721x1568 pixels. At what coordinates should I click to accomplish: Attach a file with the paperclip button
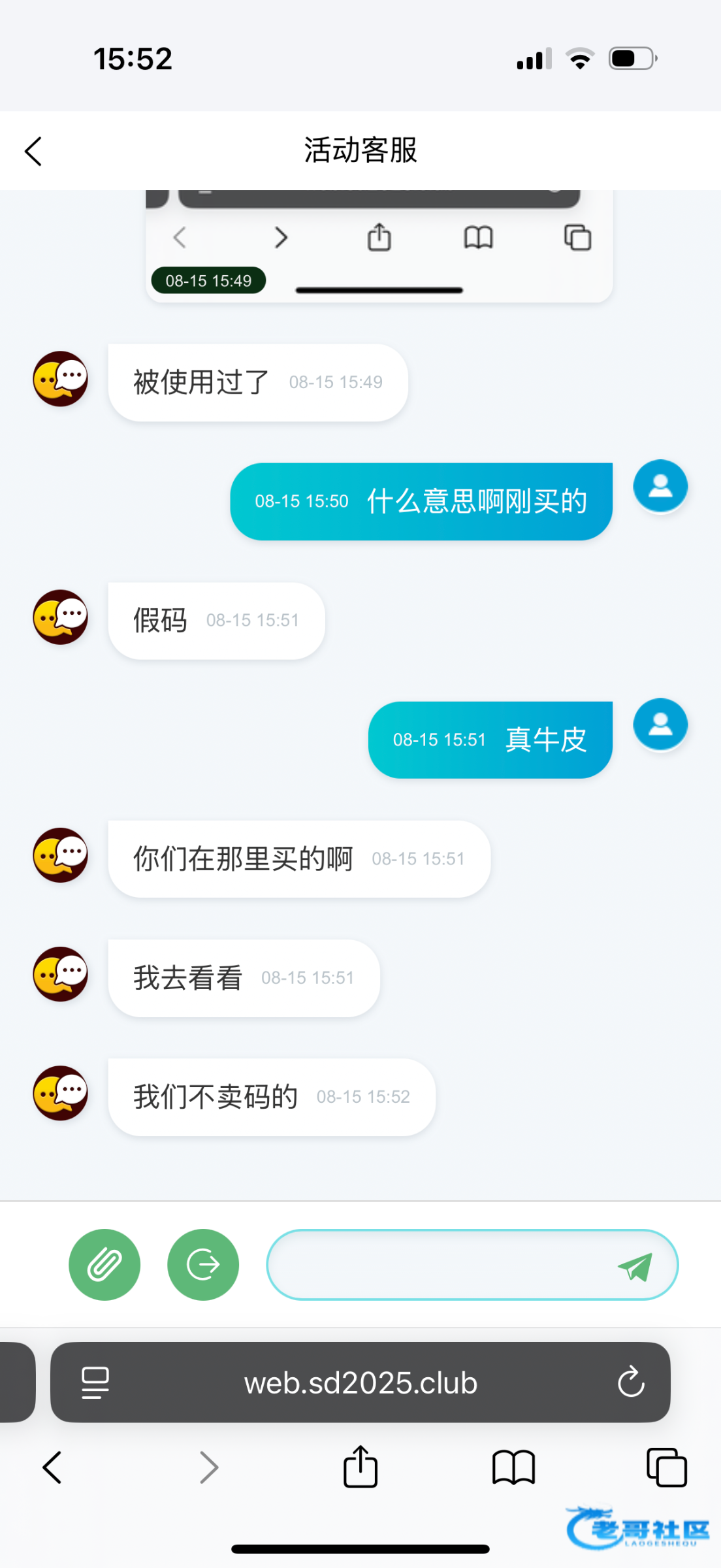pos(104,1265)
